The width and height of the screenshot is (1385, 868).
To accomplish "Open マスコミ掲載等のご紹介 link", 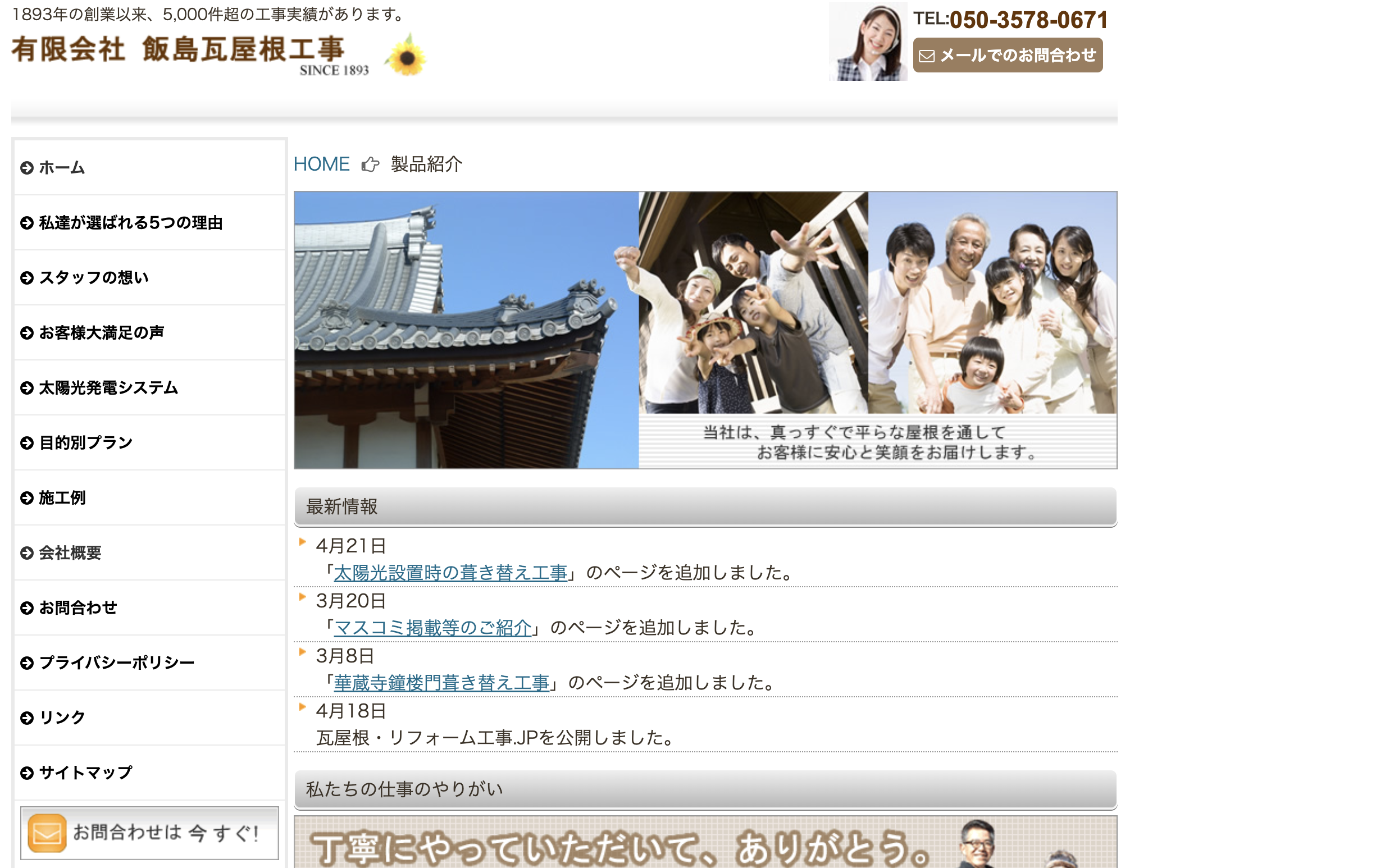I will (432, 628).
